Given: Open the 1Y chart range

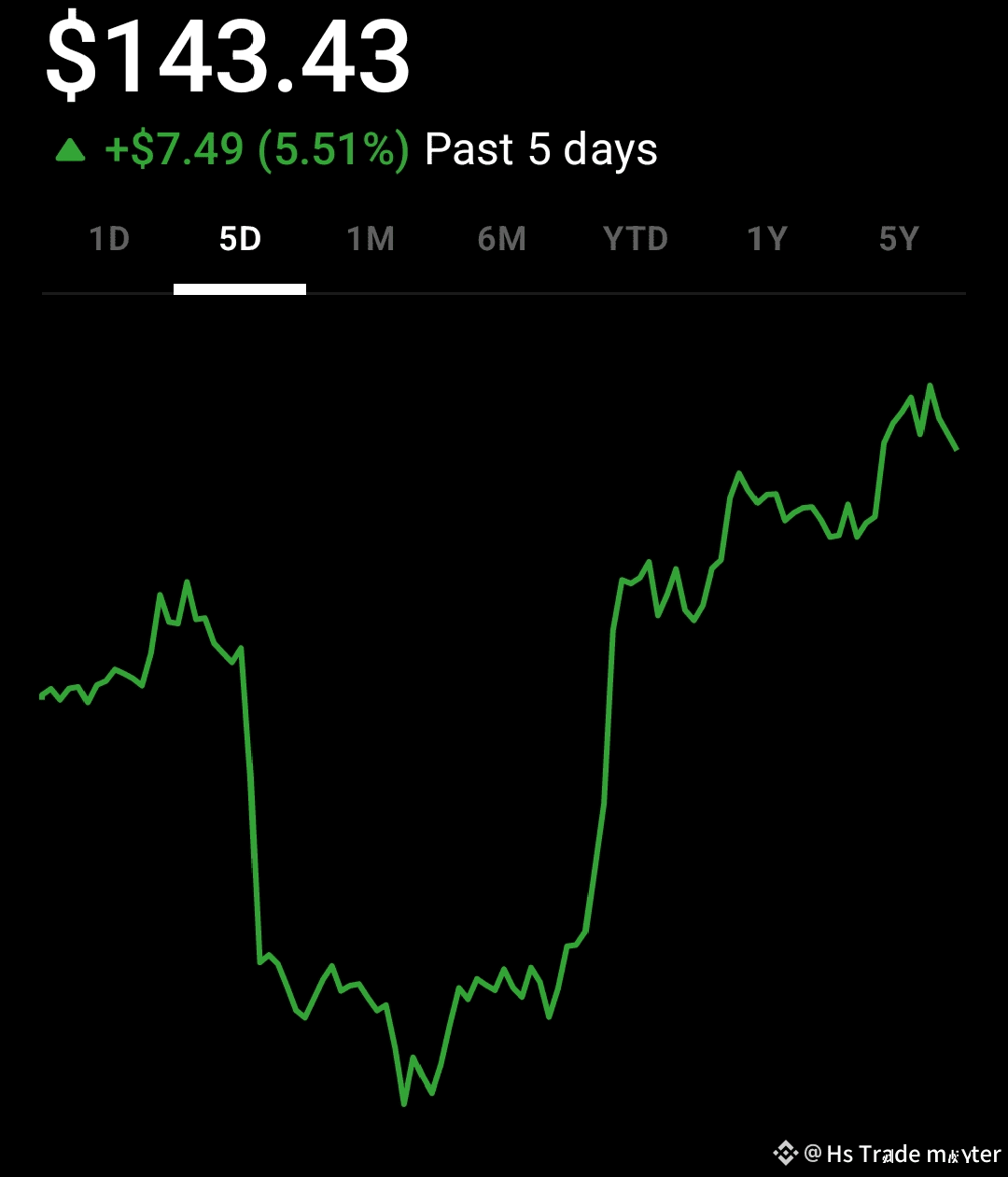Looking at the screenshot, I should (x=767, y=240).
